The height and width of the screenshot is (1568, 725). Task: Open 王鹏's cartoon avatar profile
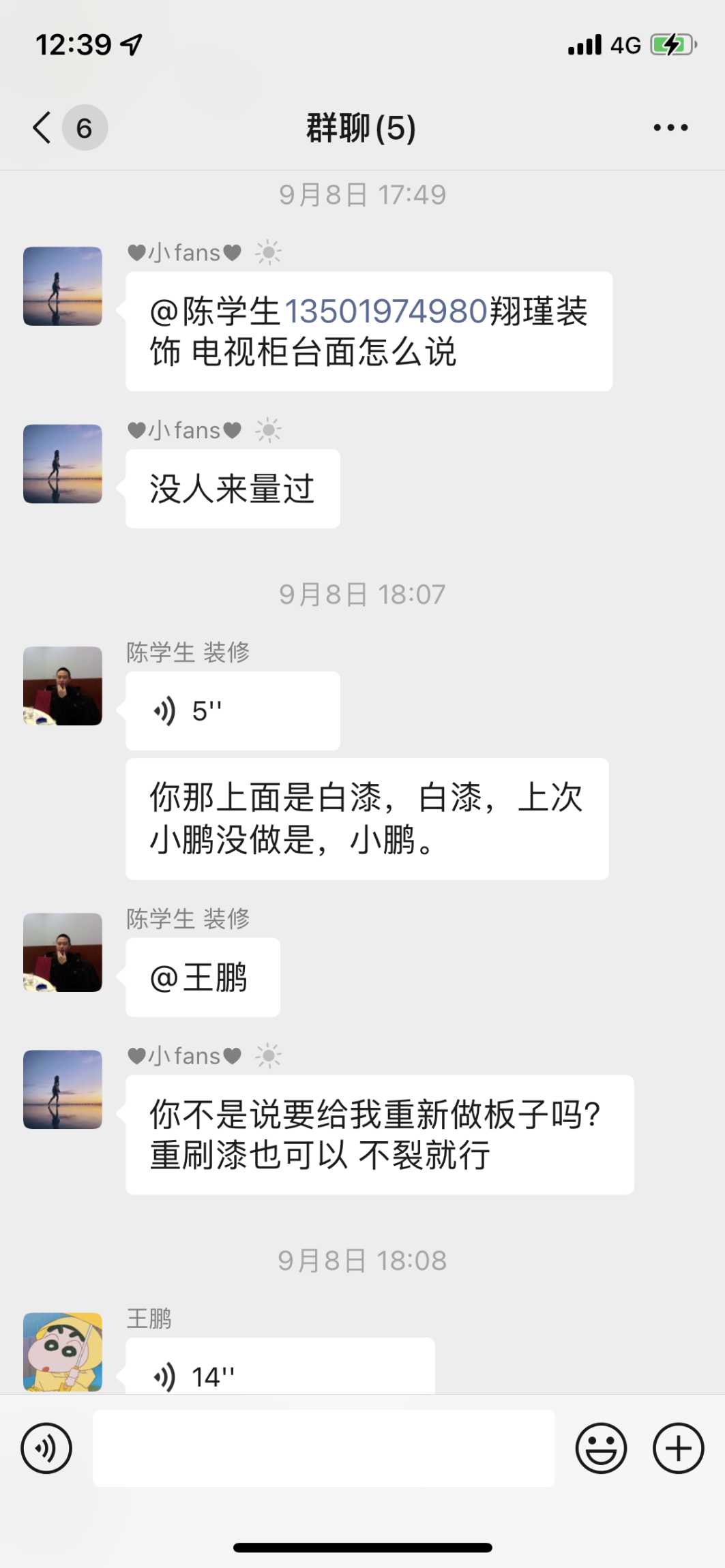pos(63,1351)
